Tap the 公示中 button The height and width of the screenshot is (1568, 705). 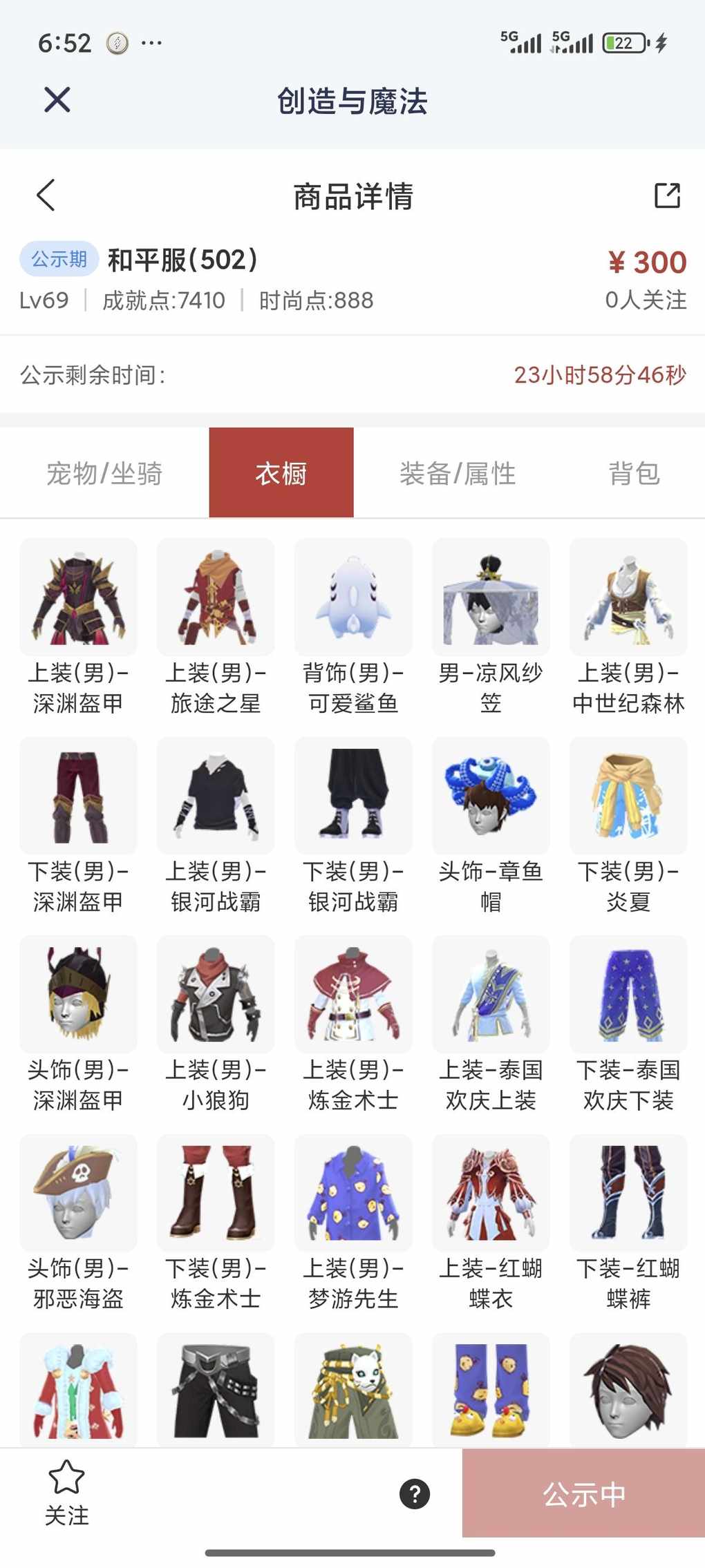(583, 1493)
